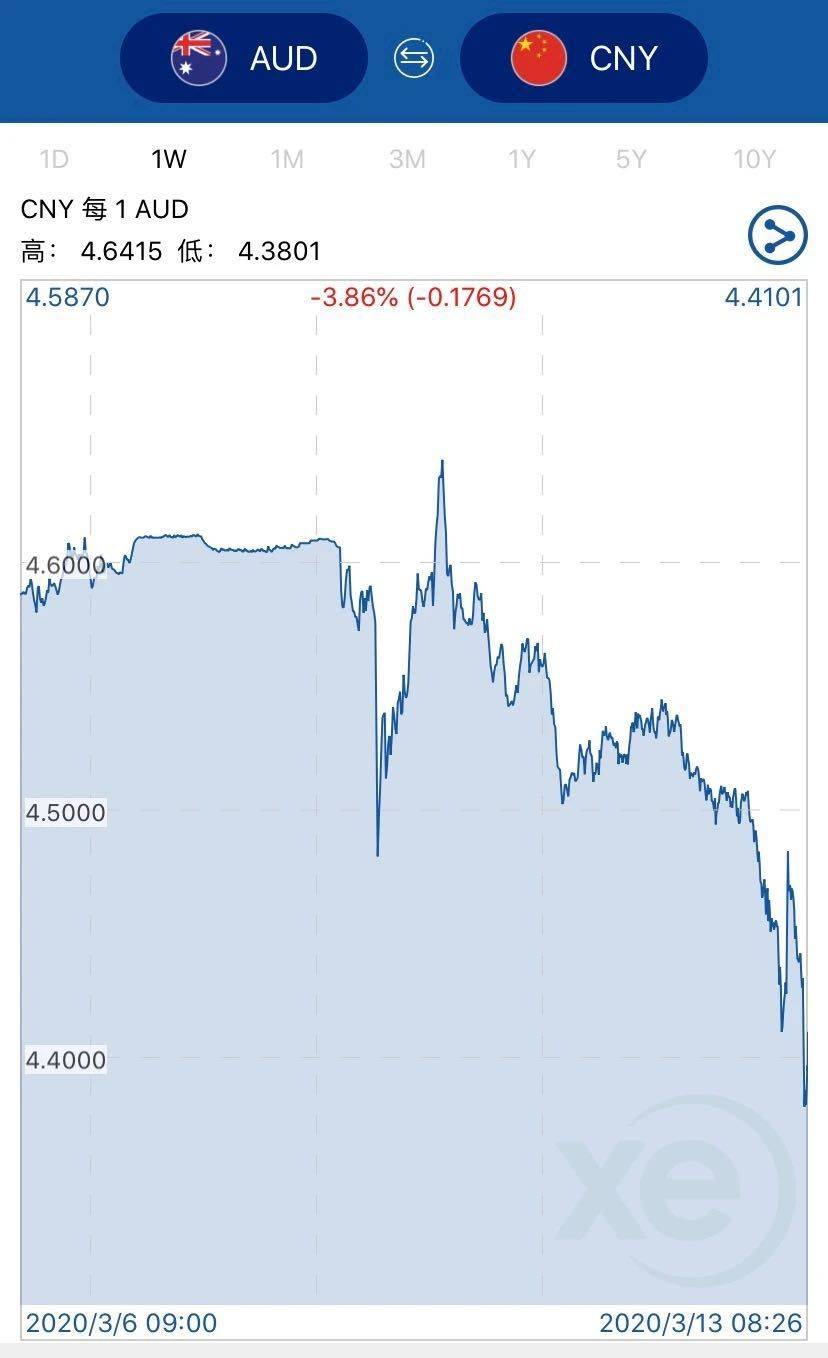Show the 3M chart range
828x1358 pixels.
407,158
